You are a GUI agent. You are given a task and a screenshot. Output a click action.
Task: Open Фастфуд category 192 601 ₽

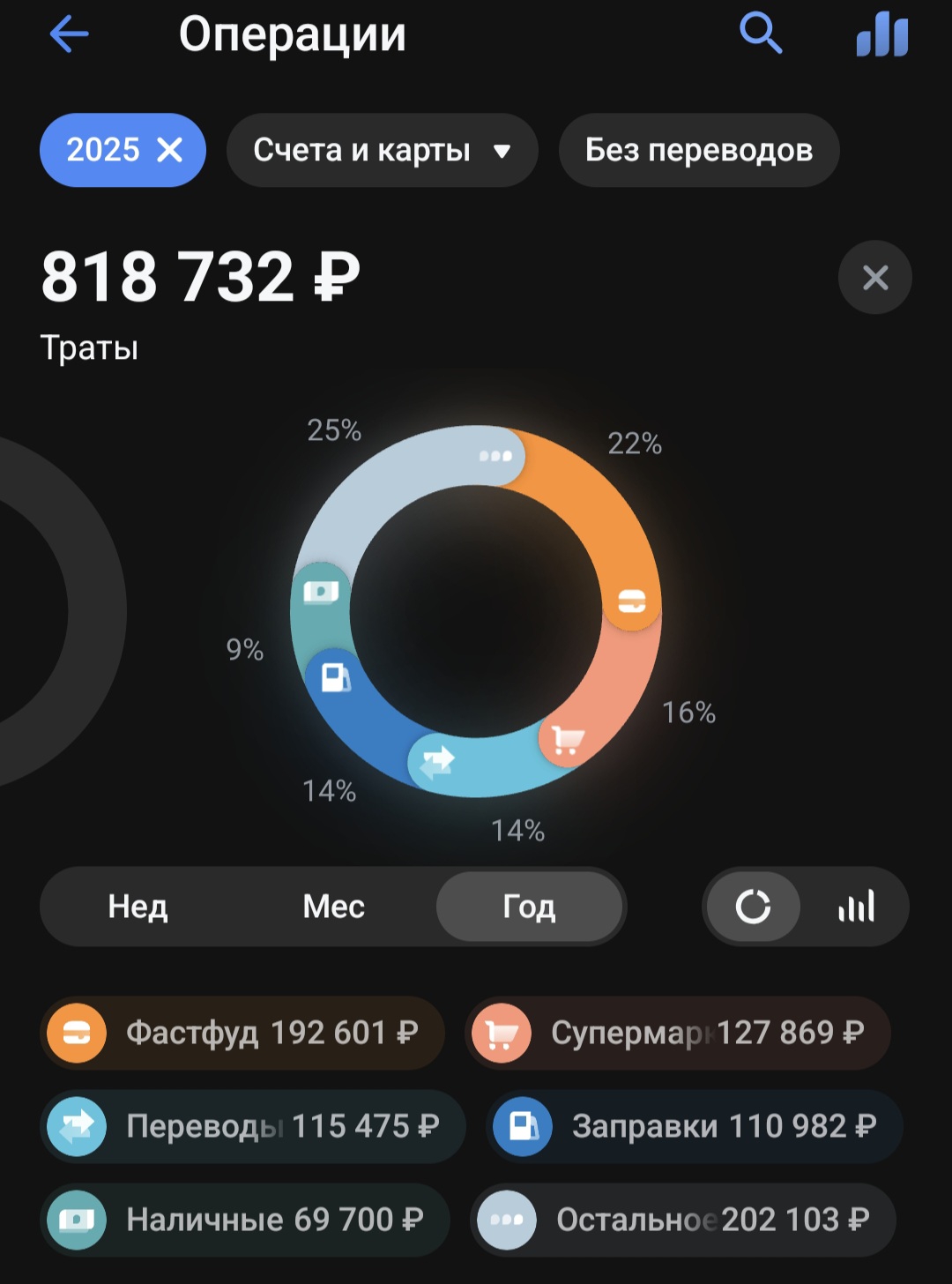[x=242, y=1033]
